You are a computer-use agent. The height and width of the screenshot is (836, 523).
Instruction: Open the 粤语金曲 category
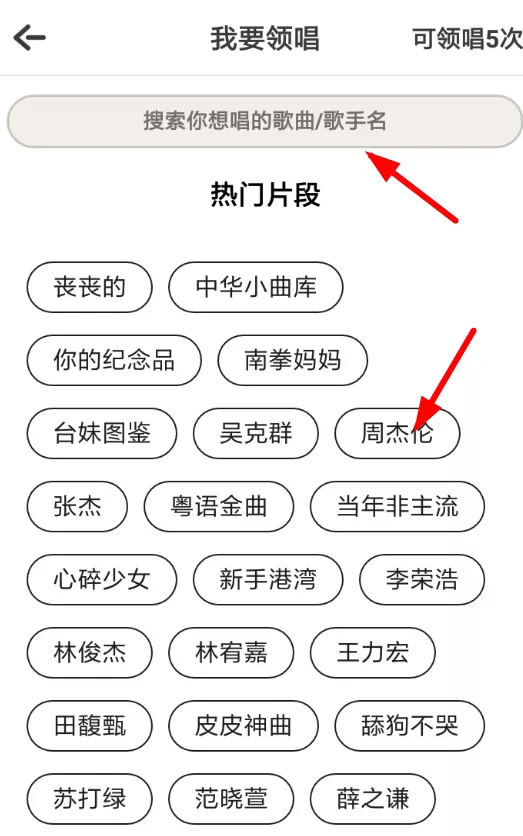[219, 506]
